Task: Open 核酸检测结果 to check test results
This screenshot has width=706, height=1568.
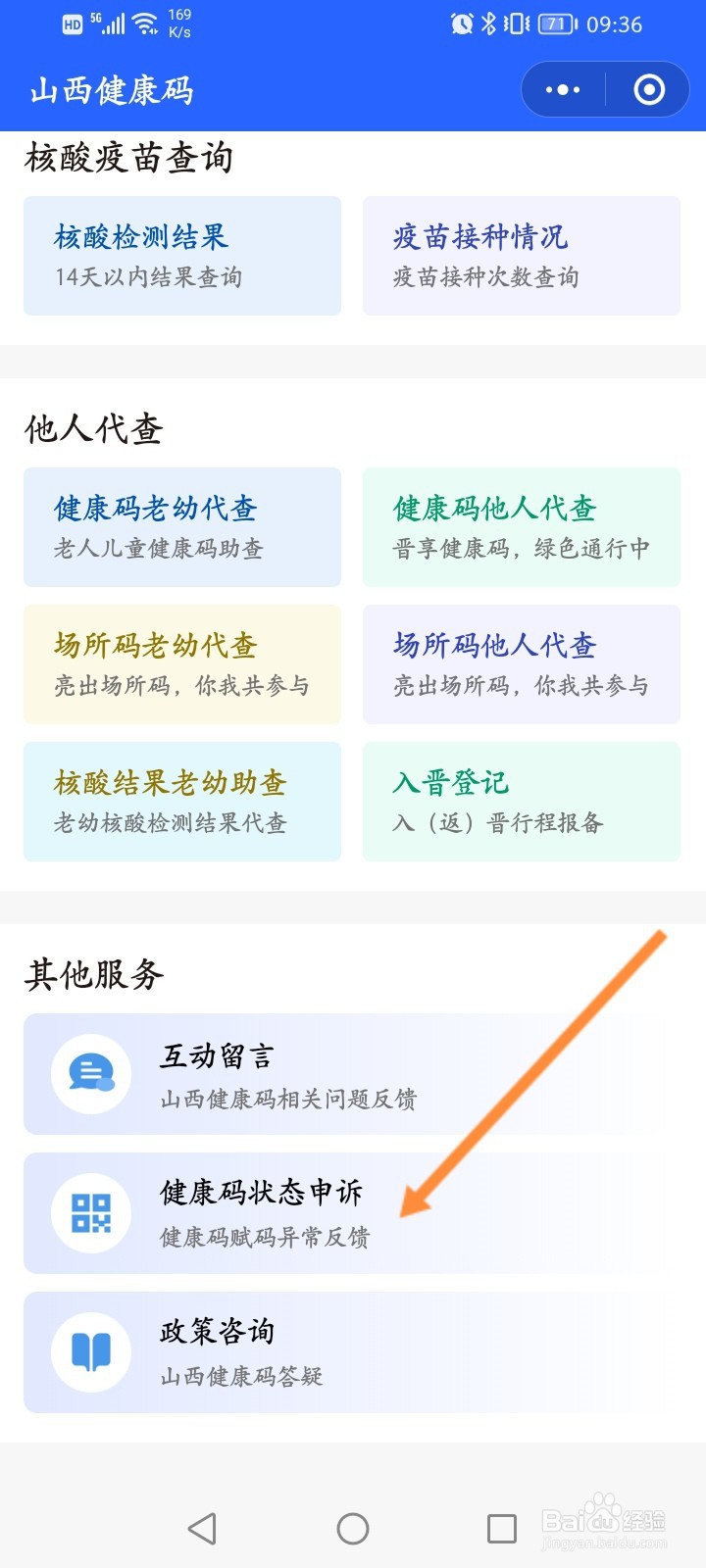Action: pos(181,255)
